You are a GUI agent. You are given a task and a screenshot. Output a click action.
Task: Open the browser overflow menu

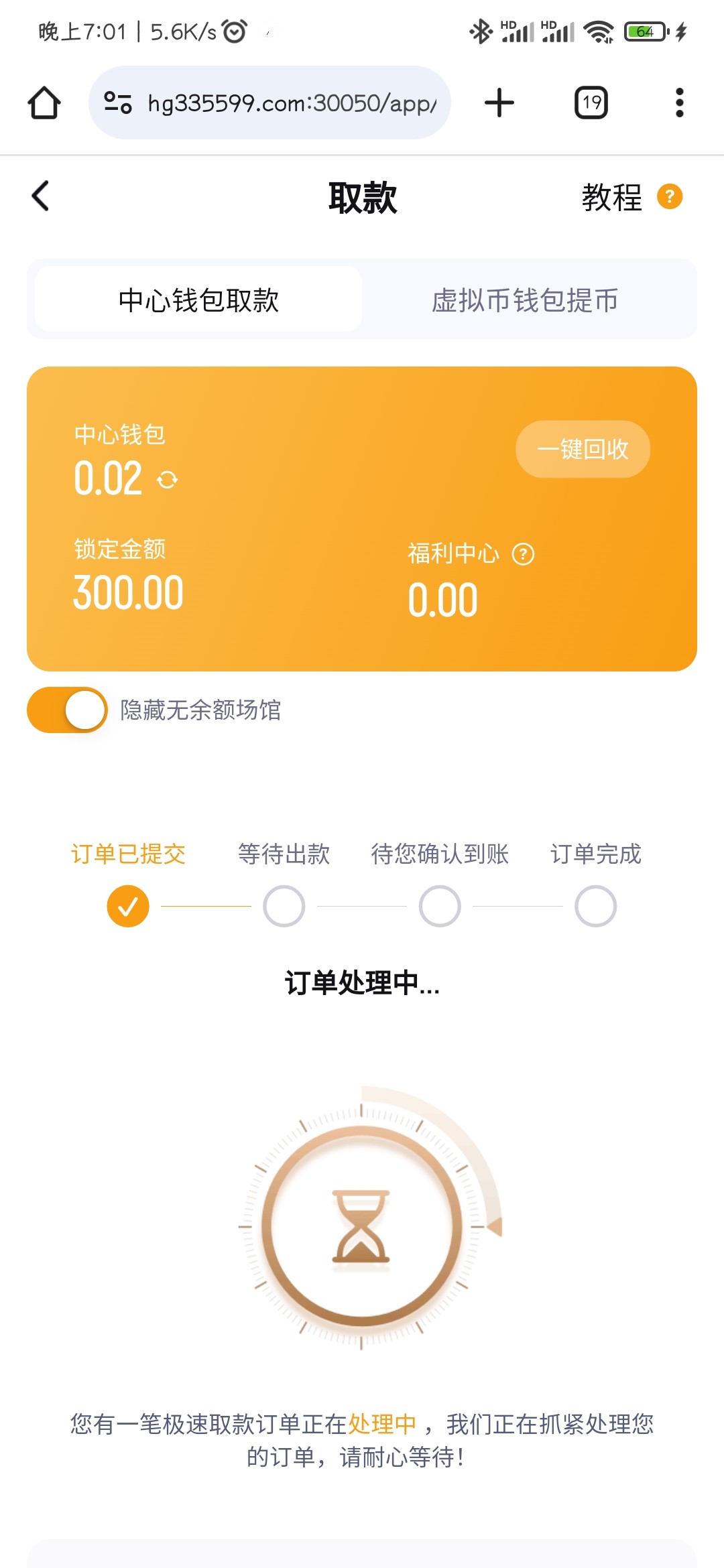click(x=679, y=103)
